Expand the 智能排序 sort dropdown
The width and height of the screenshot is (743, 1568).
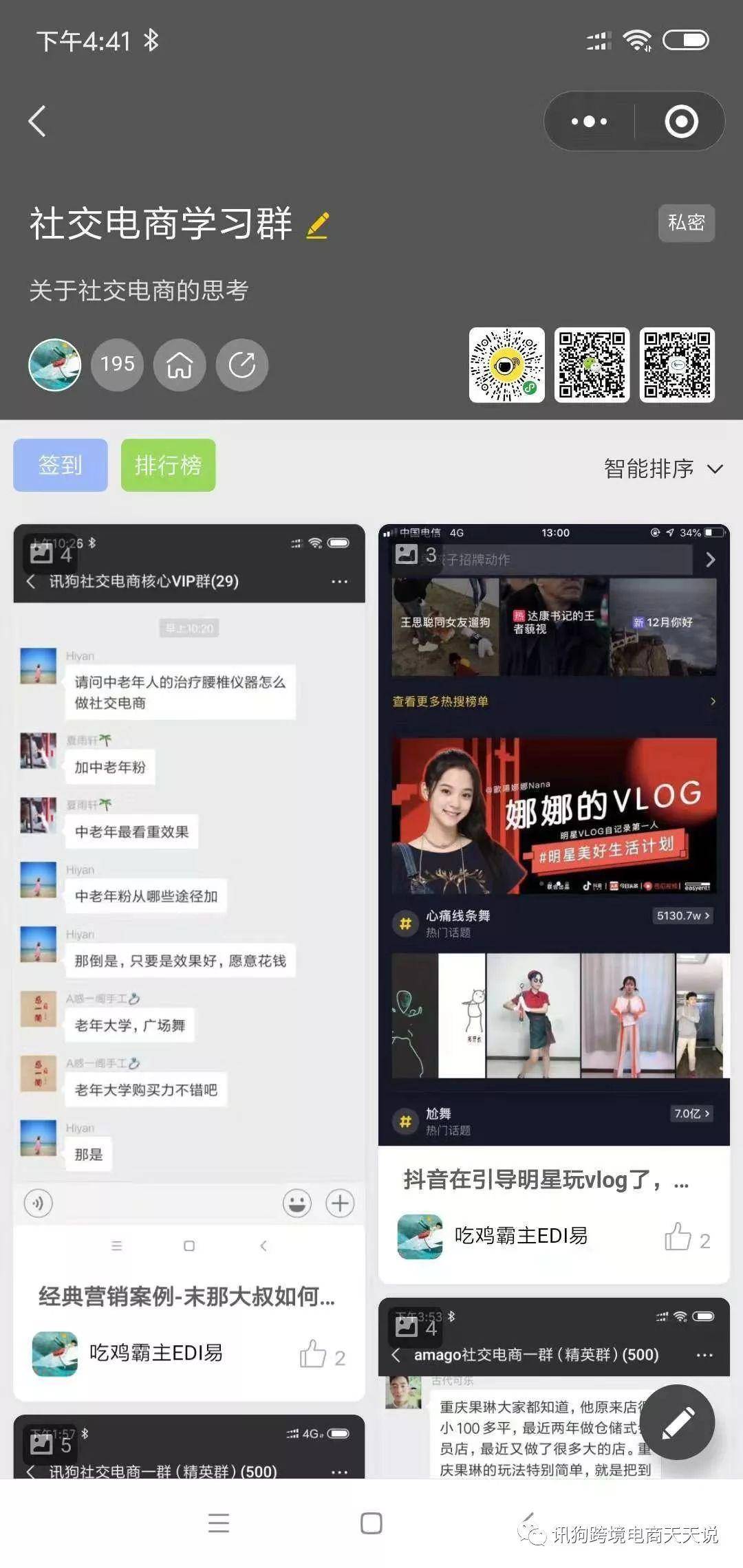click(x=663, y=469)
